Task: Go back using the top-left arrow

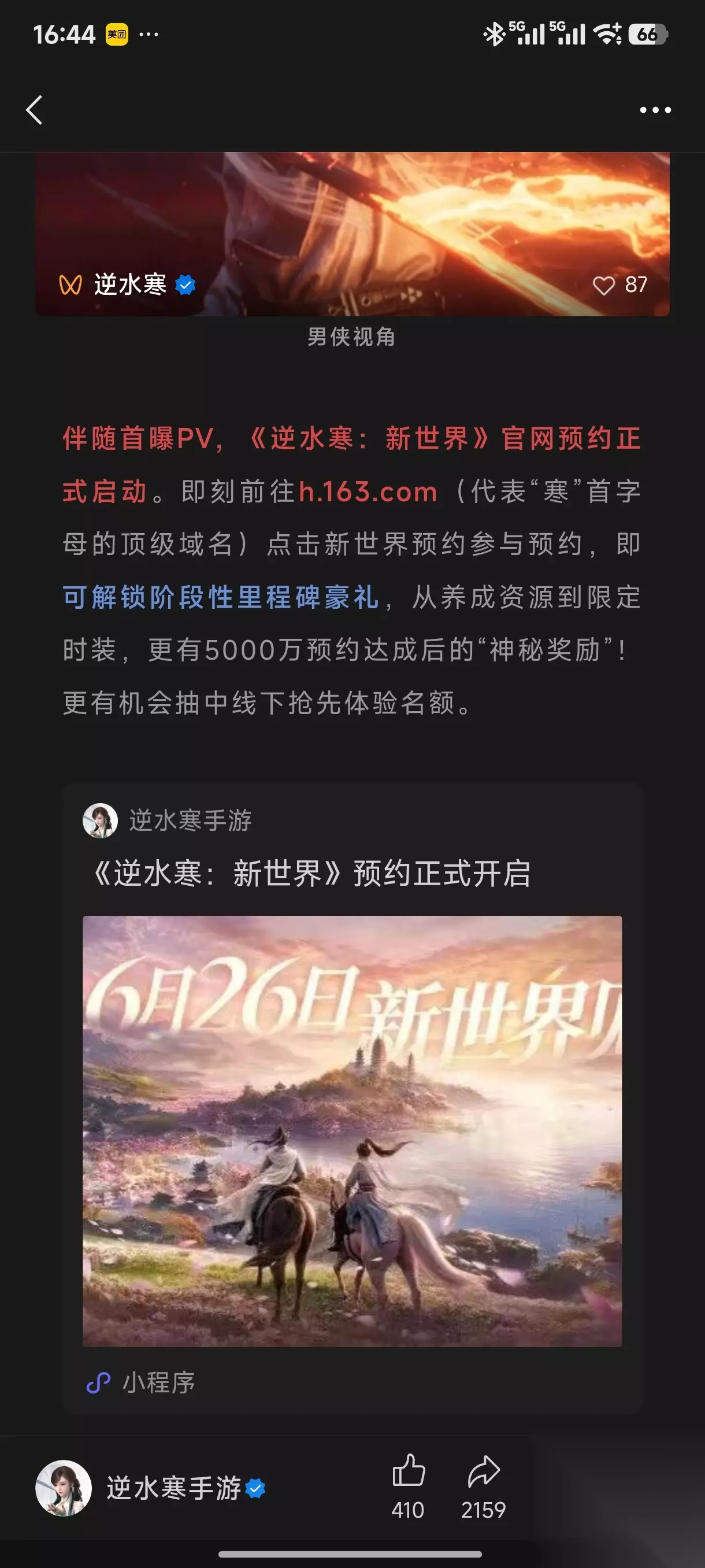Action: tap(35, 110)
